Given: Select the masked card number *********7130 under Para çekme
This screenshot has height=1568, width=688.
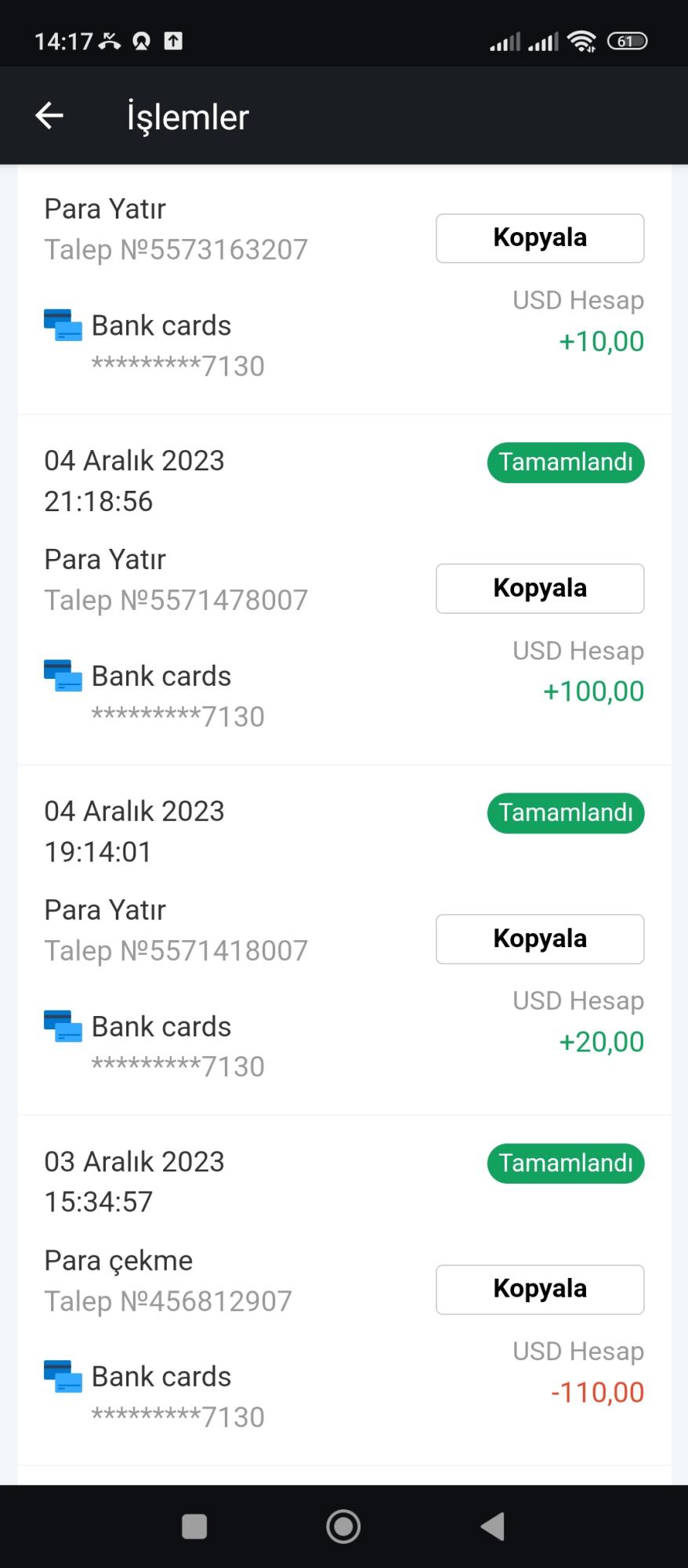Looking at the screenshot, I should [x=177, y=1417].
